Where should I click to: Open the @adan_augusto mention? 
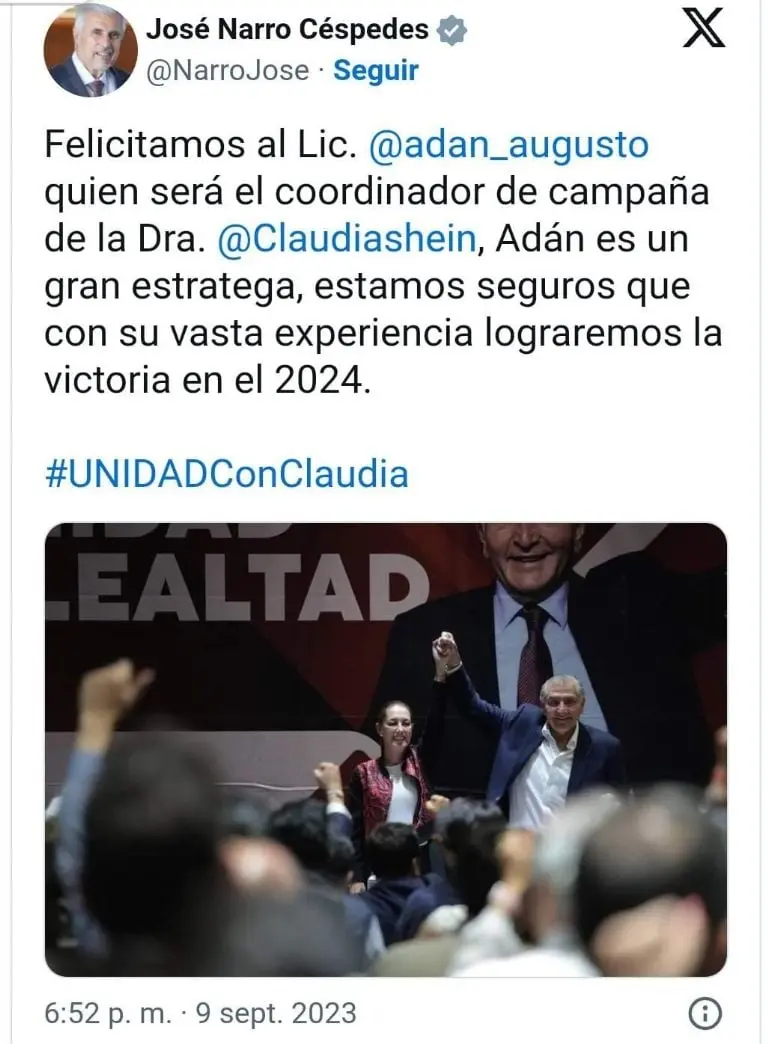click(x=509, y=146)
